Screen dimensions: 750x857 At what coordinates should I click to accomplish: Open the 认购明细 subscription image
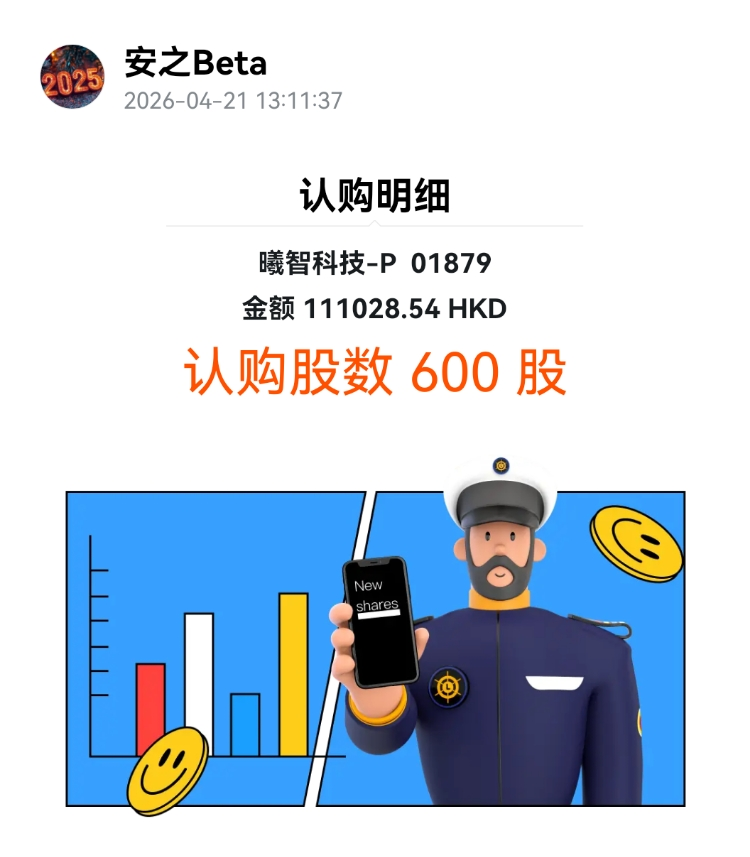pos(375,490)
